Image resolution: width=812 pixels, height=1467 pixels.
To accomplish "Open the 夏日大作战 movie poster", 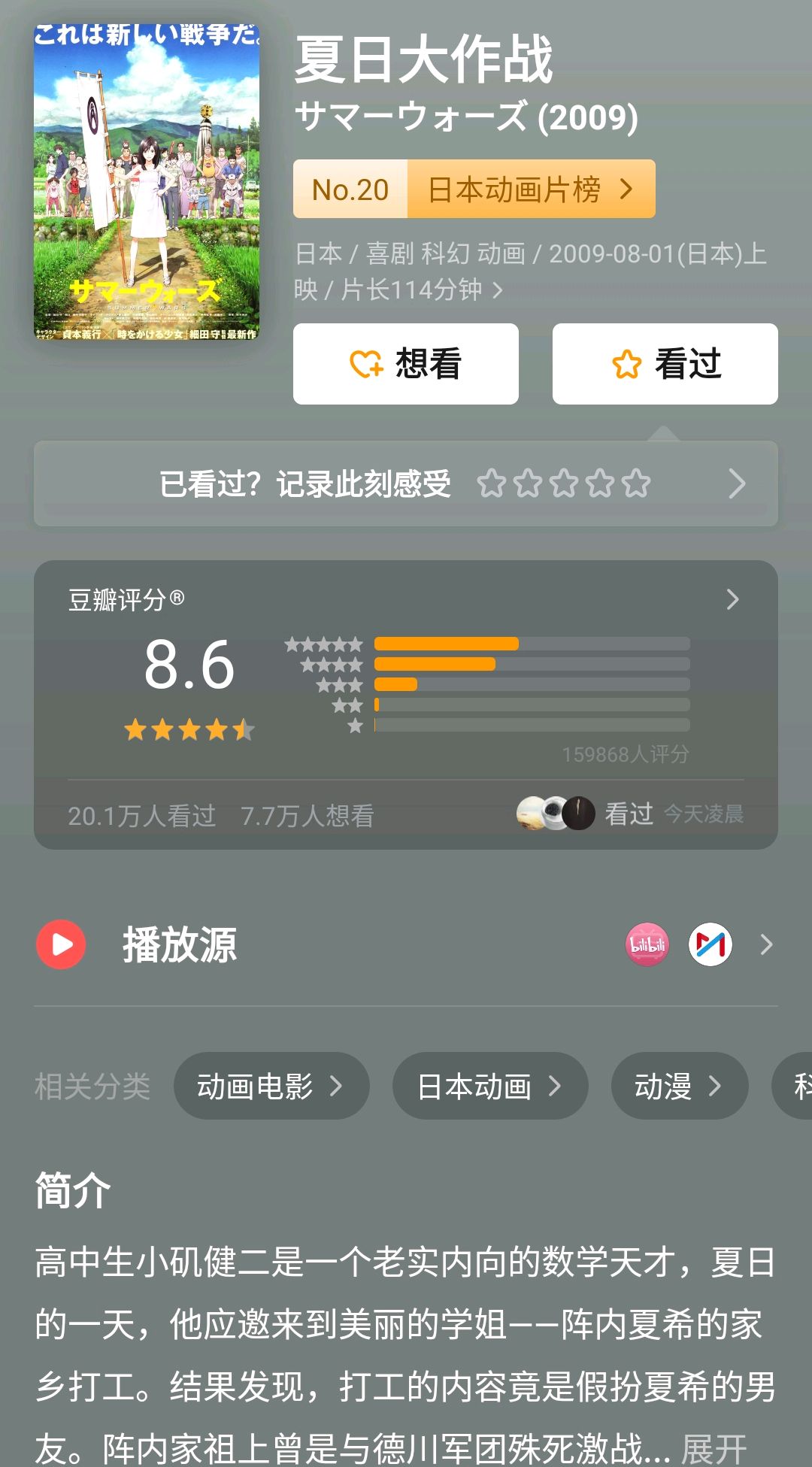I will [147, 183].
